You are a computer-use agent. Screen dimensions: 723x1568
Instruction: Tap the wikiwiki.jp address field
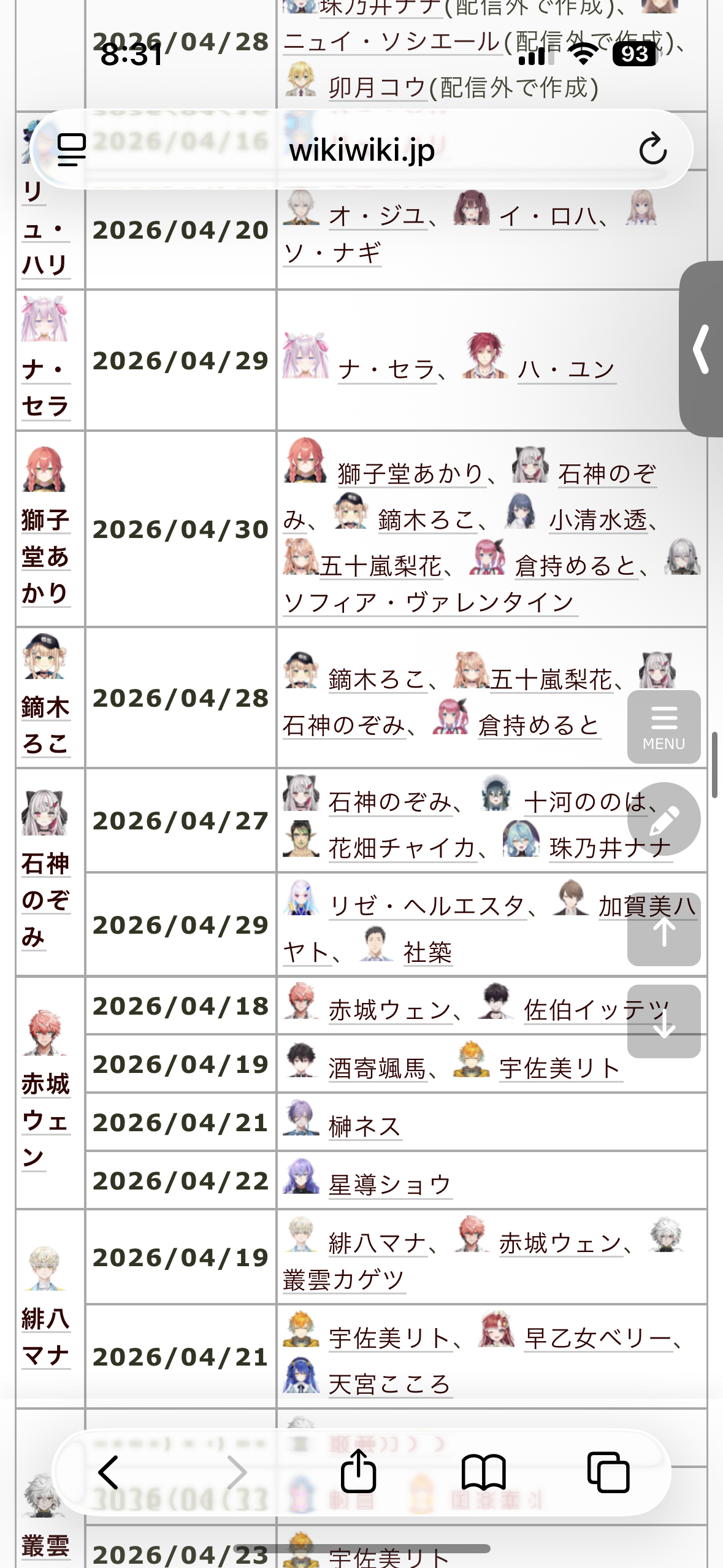[362, 149]
